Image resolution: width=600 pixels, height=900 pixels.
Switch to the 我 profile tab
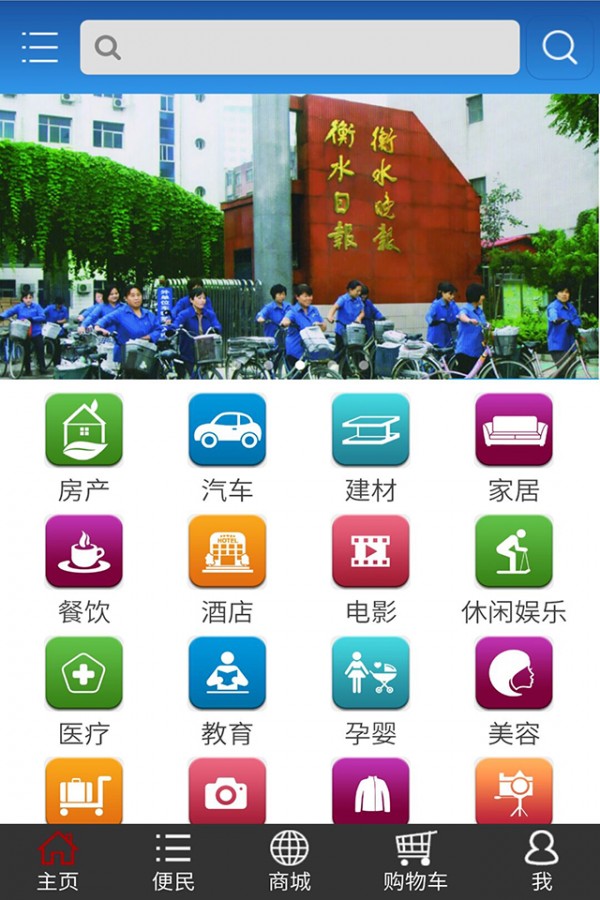tap(541, 861)
